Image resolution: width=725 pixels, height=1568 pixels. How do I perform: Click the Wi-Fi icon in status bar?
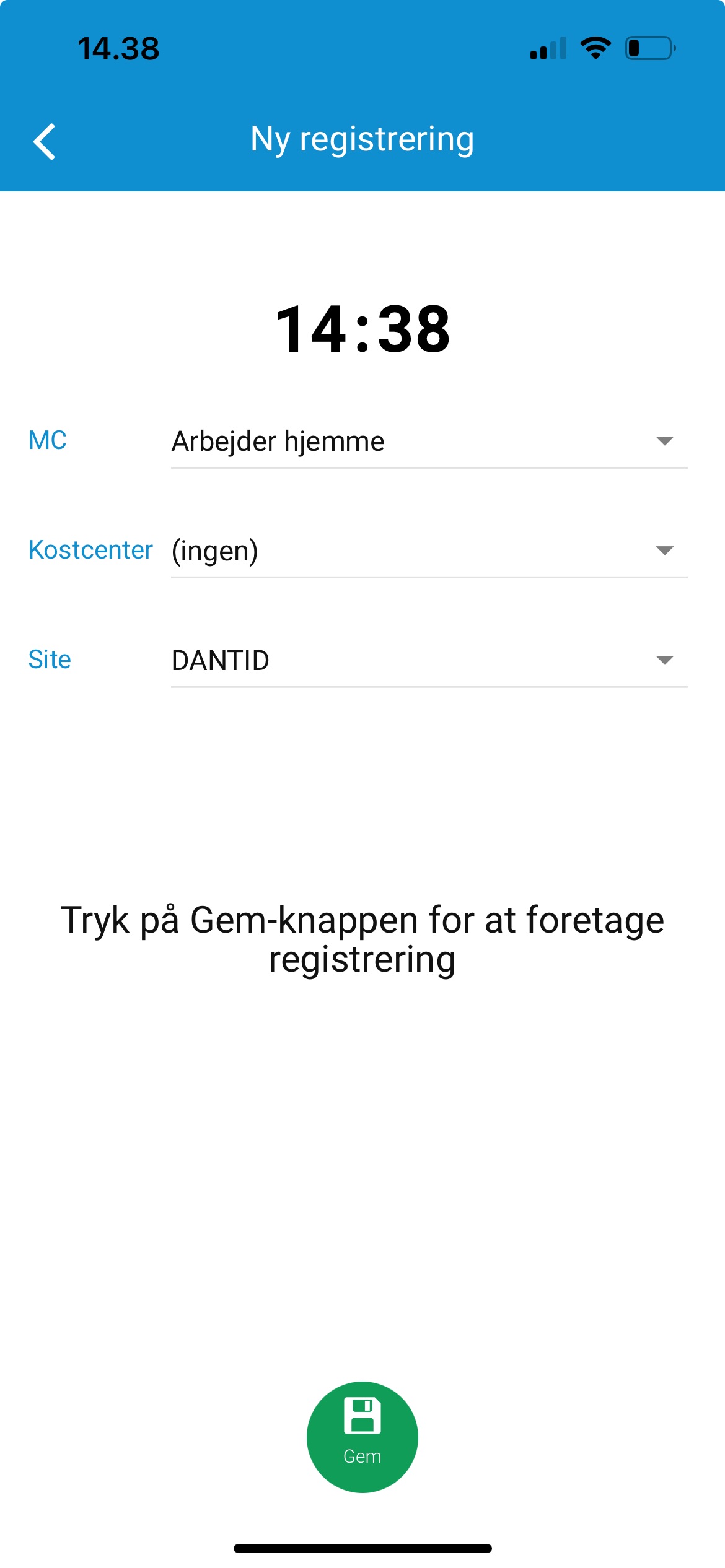[594, 48]
